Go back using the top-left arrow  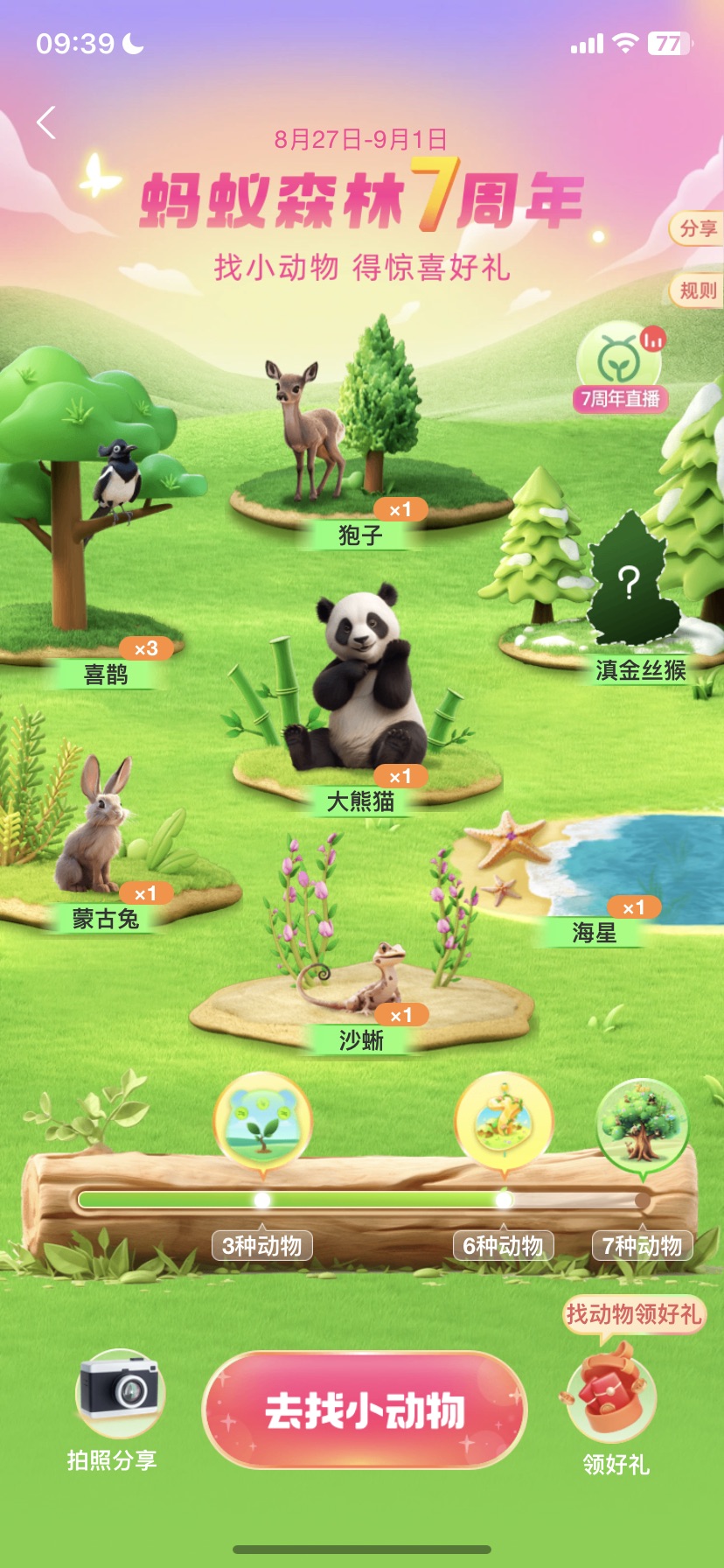(46, 123)
